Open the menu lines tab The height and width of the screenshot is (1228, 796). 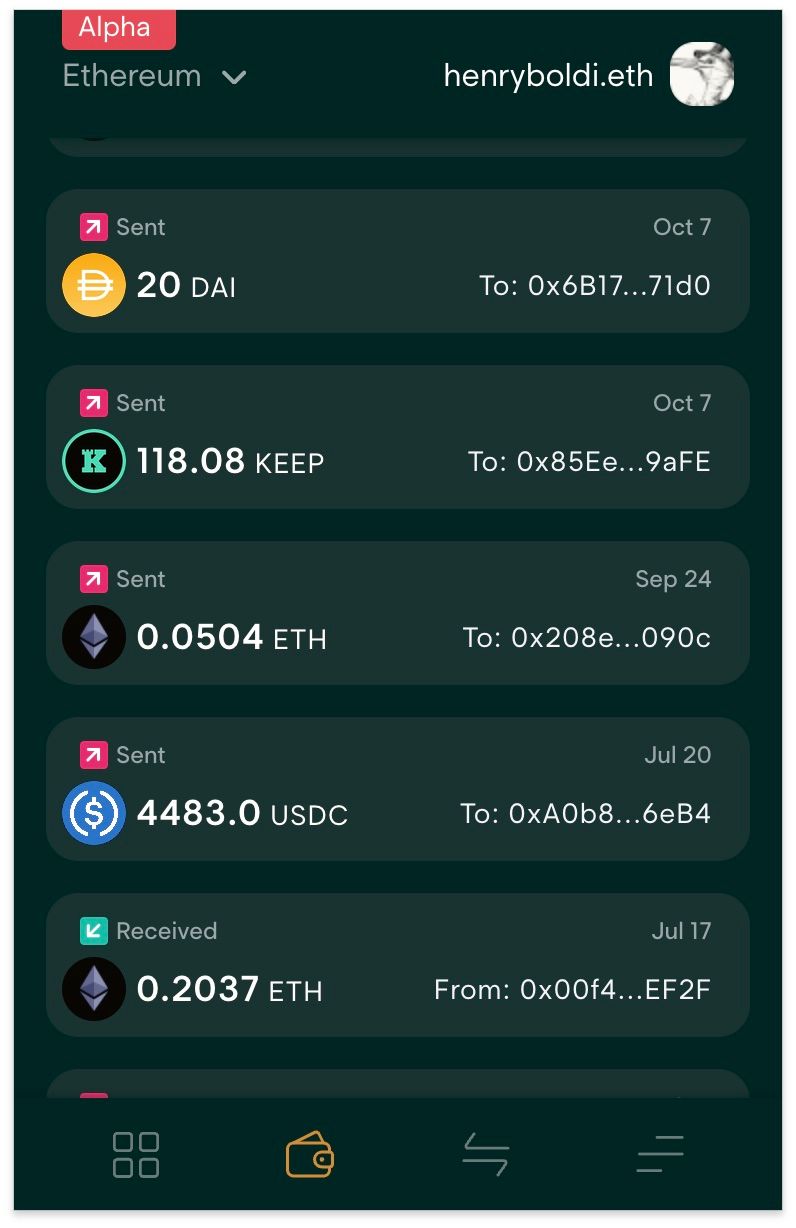660,1155
